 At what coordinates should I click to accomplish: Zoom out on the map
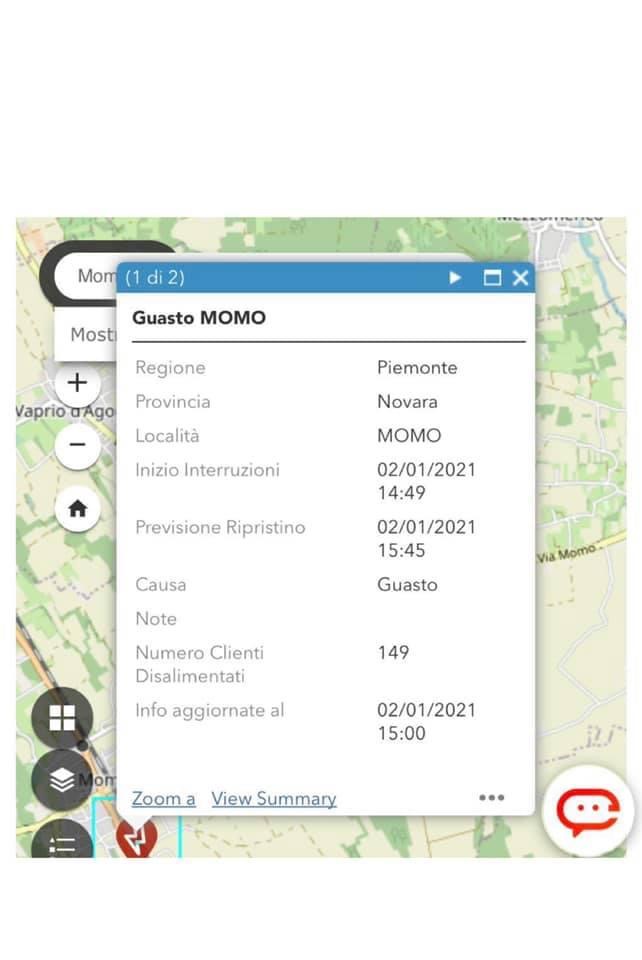point(77,445)
